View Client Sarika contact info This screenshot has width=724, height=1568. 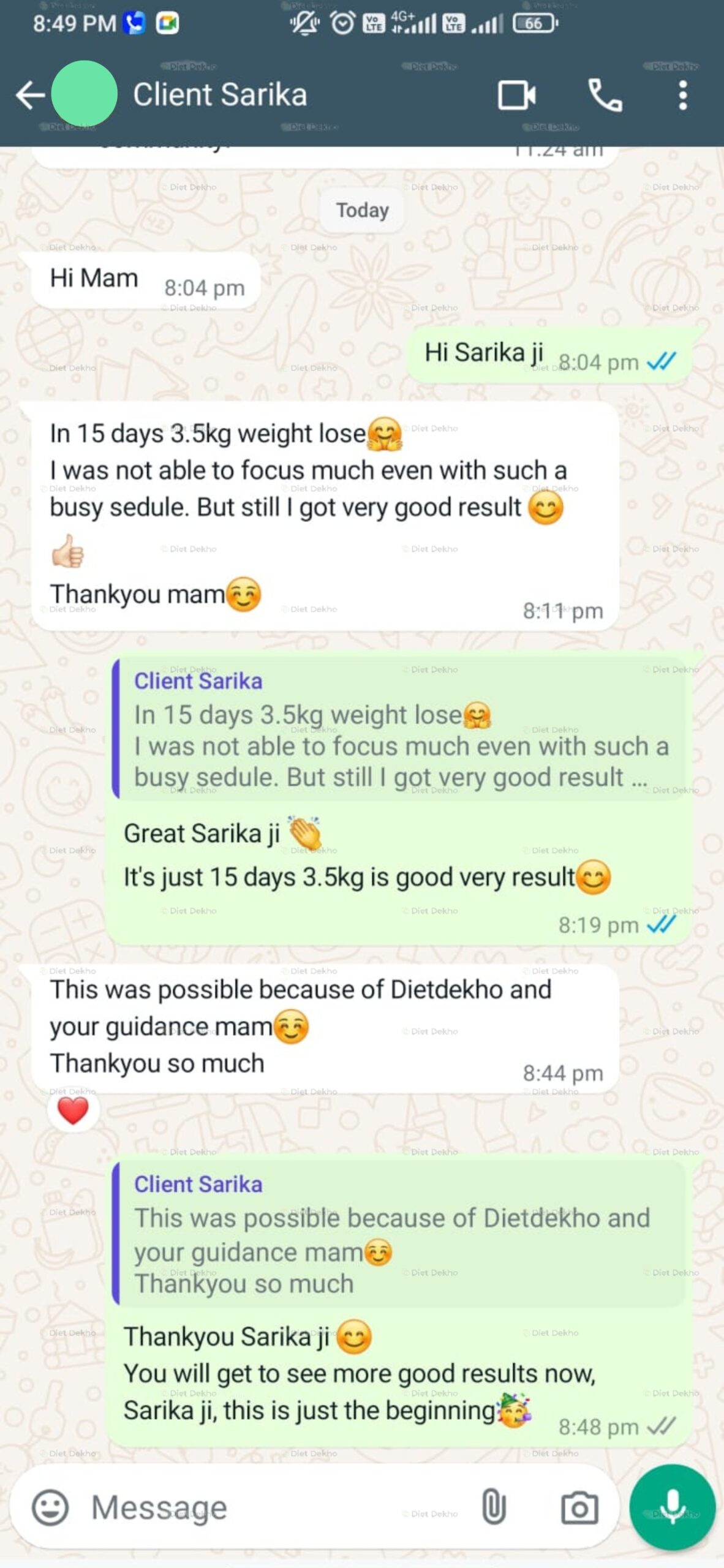220,95
